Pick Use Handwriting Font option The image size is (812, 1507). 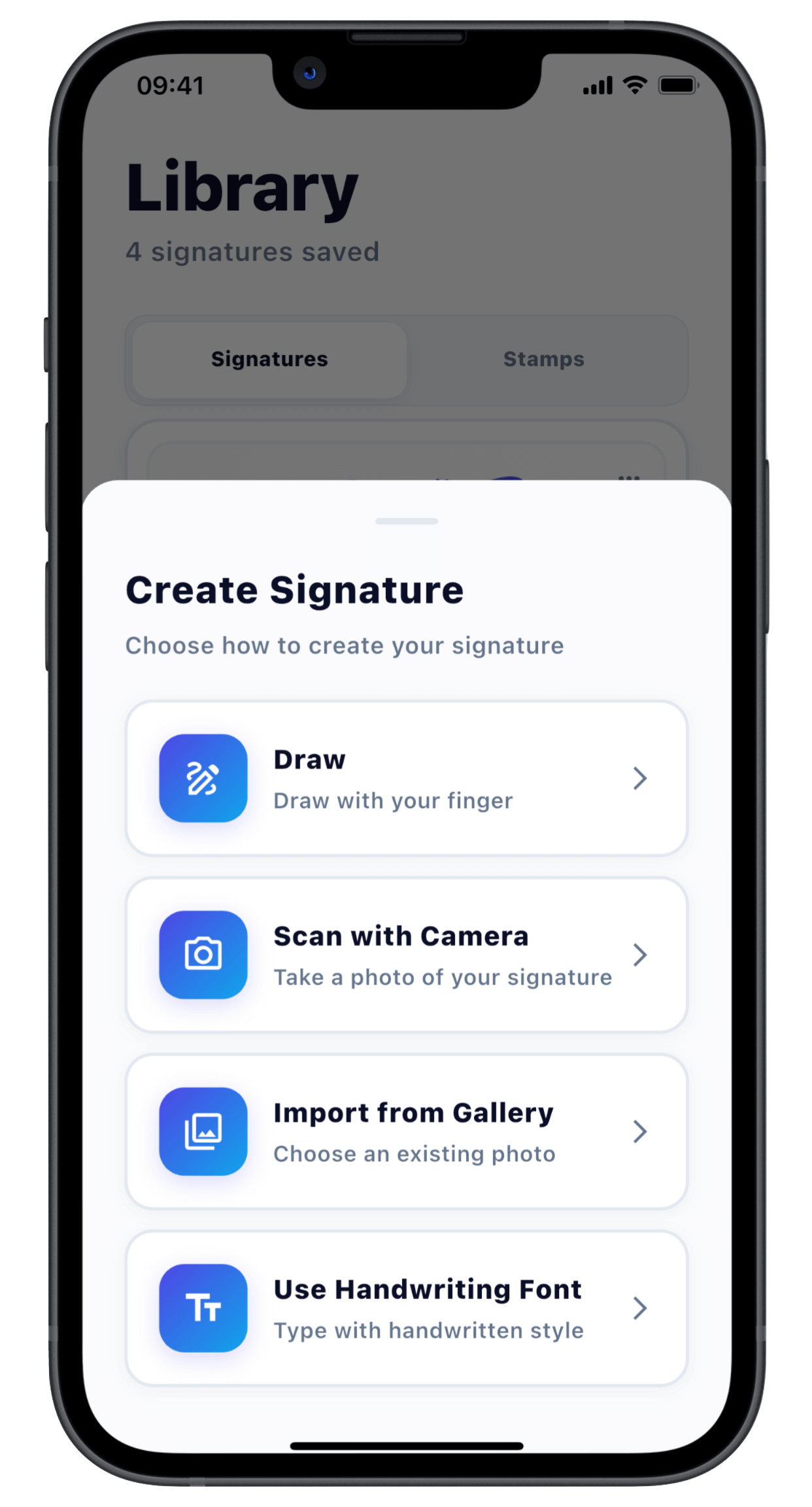pyautogui.click(x=406, y=1308)
